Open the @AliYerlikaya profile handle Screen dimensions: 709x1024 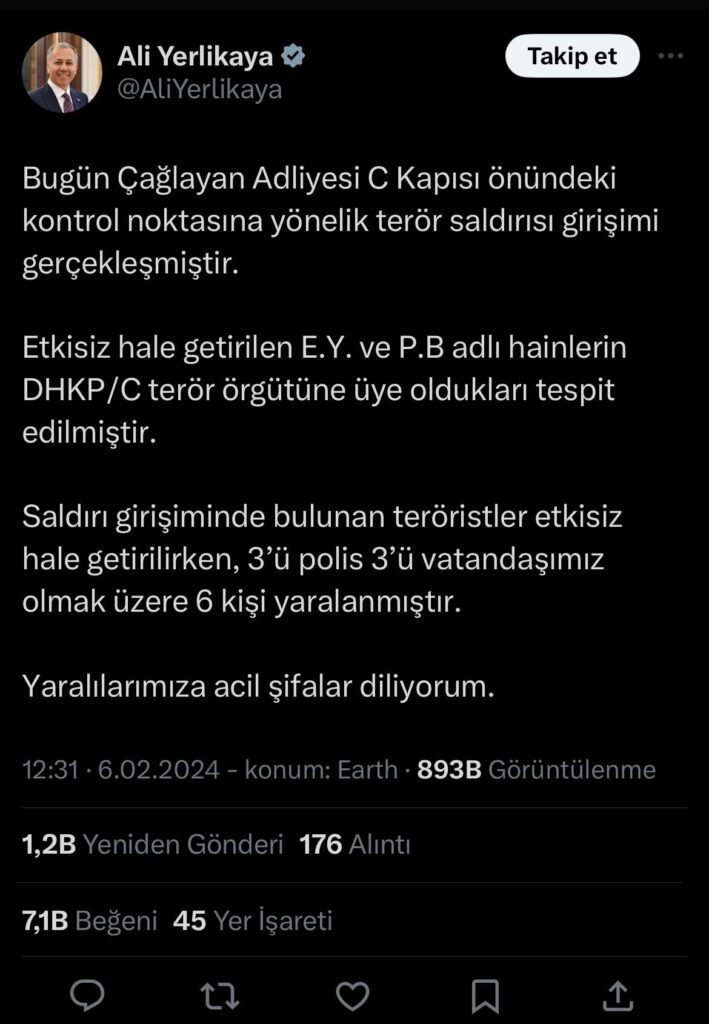(200, 89)
